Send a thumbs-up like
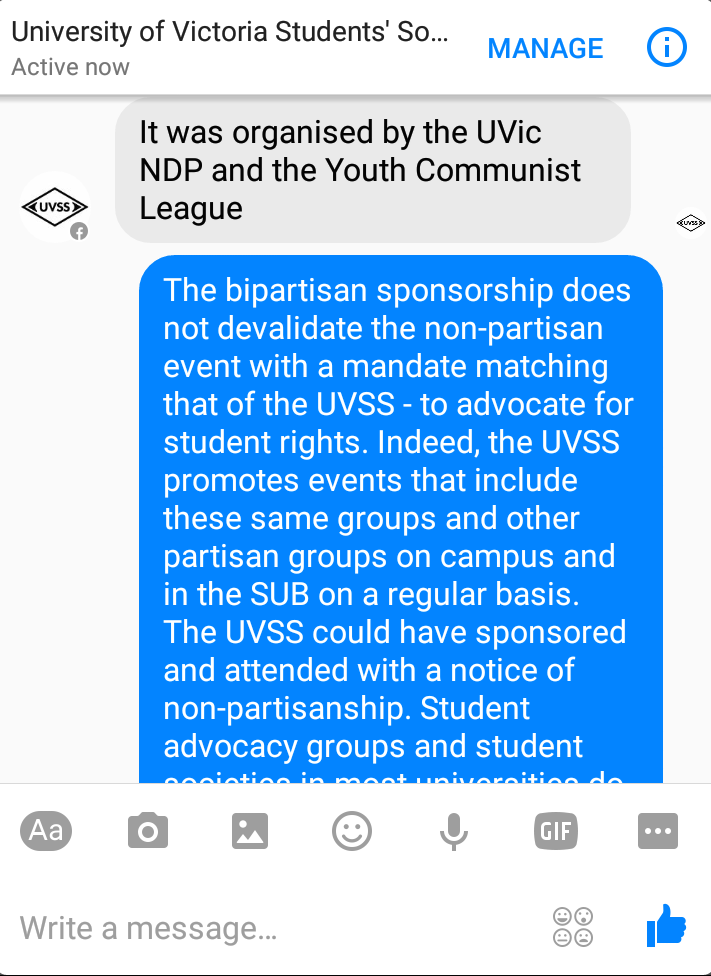The width and height of the screenshot is (711, 976). 666,926
